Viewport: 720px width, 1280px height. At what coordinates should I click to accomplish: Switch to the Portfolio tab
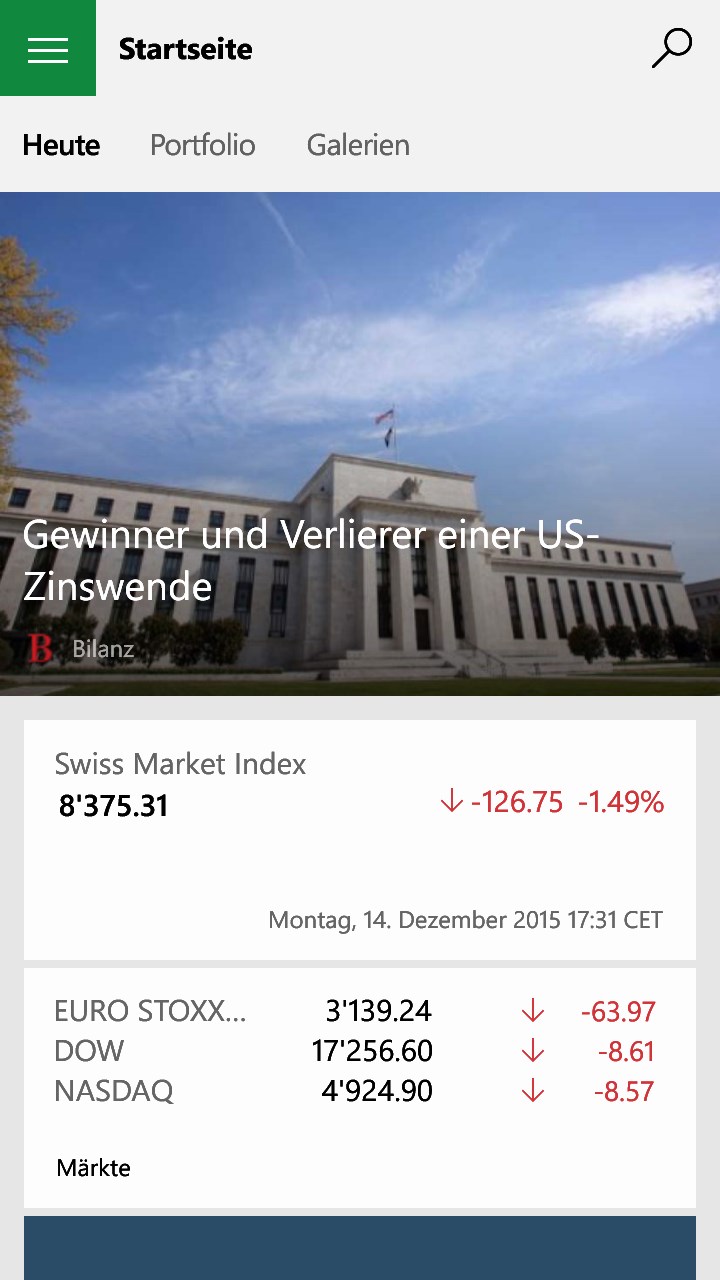tap(202, 145)
